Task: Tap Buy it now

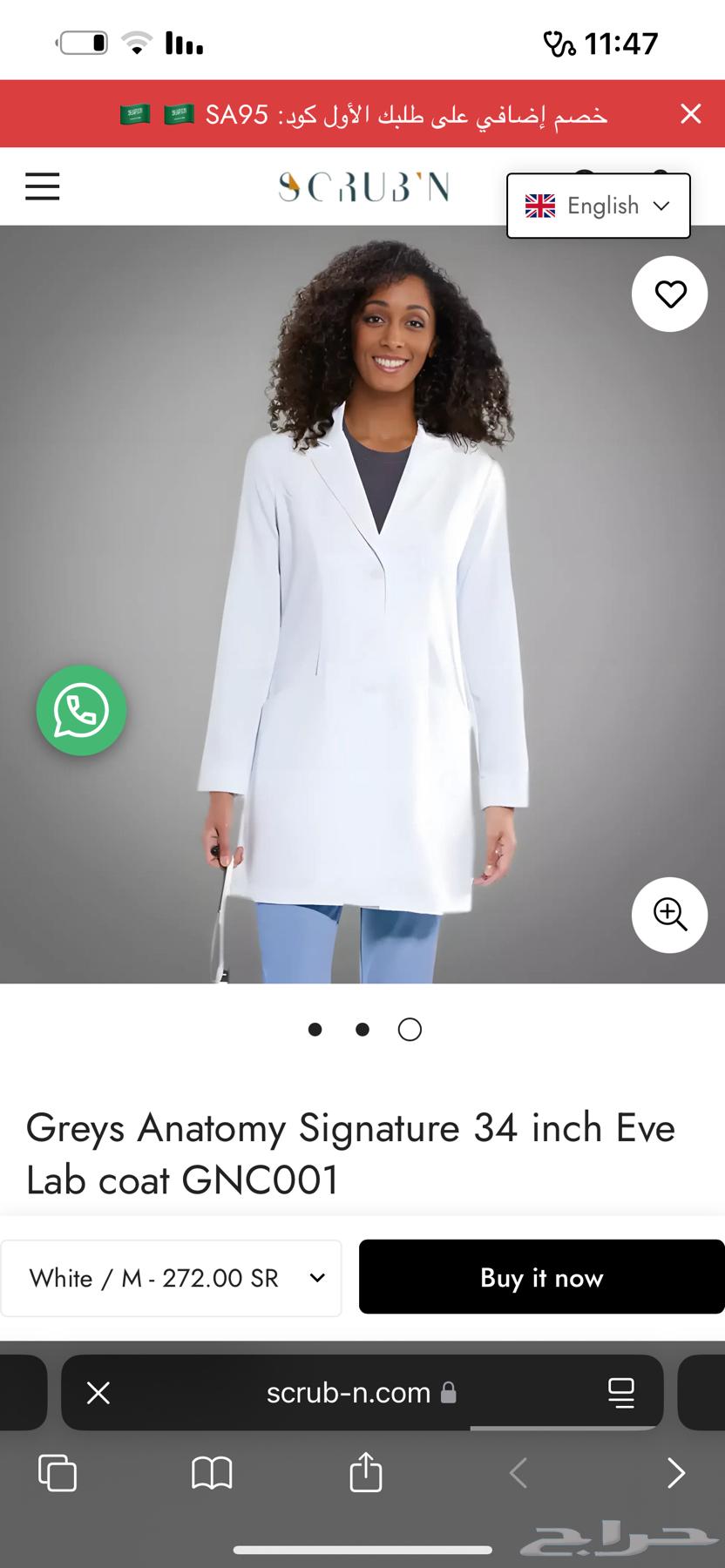Action: 541,1278
